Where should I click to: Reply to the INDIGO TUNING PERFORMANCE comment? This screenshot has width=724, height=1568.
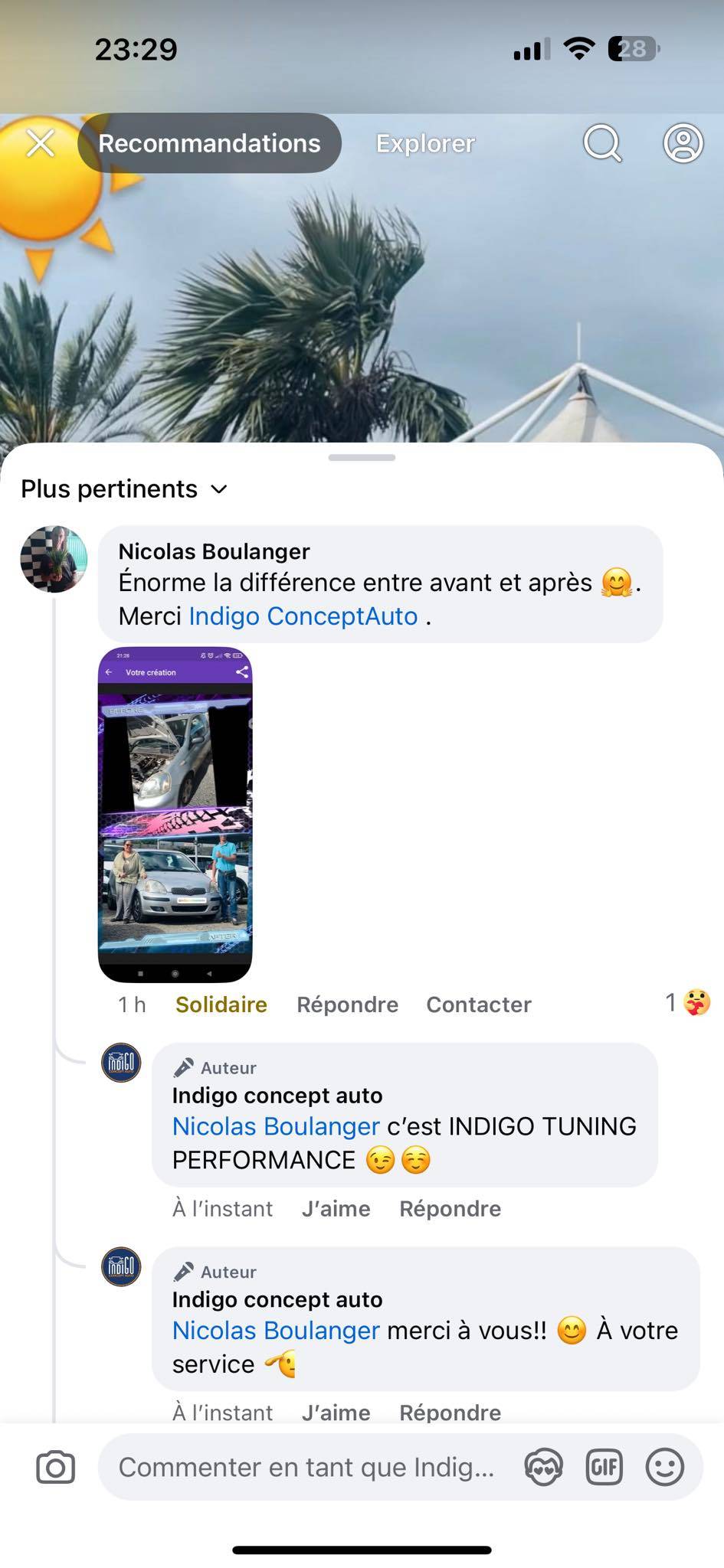(450, 1209)
